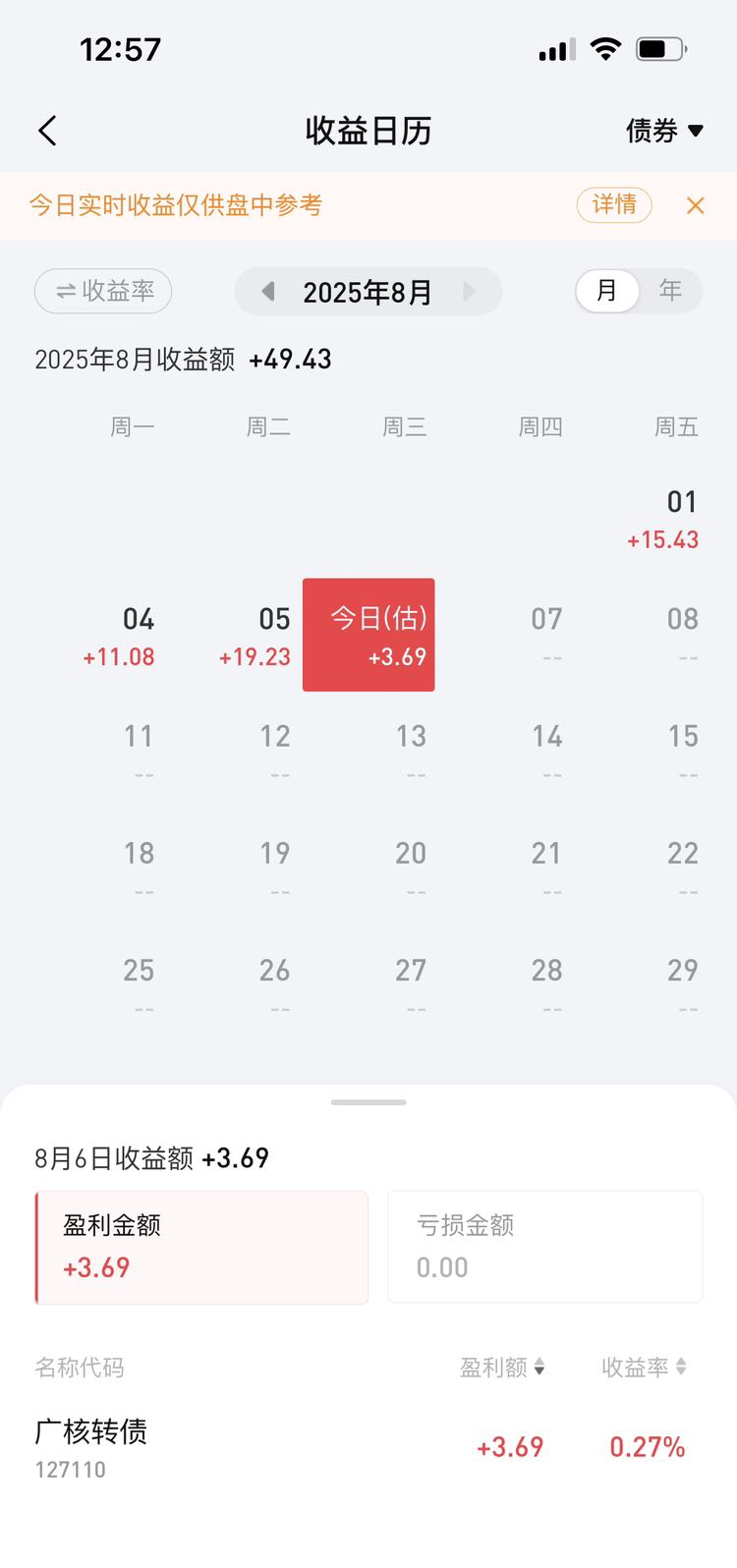
Task: Switch to the 年 view
Action: click(671, 291)
